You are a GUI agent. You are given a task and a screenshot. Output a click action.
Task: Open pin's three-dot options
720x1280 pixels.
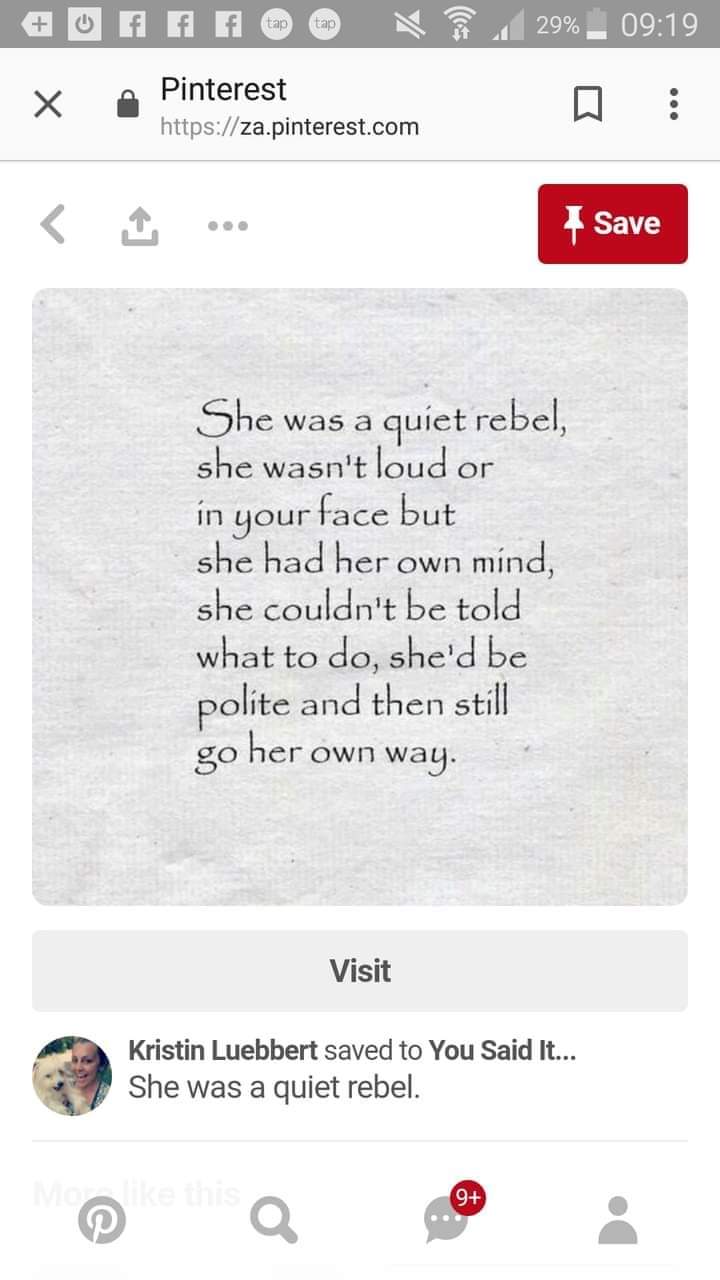tap(228, 225)
